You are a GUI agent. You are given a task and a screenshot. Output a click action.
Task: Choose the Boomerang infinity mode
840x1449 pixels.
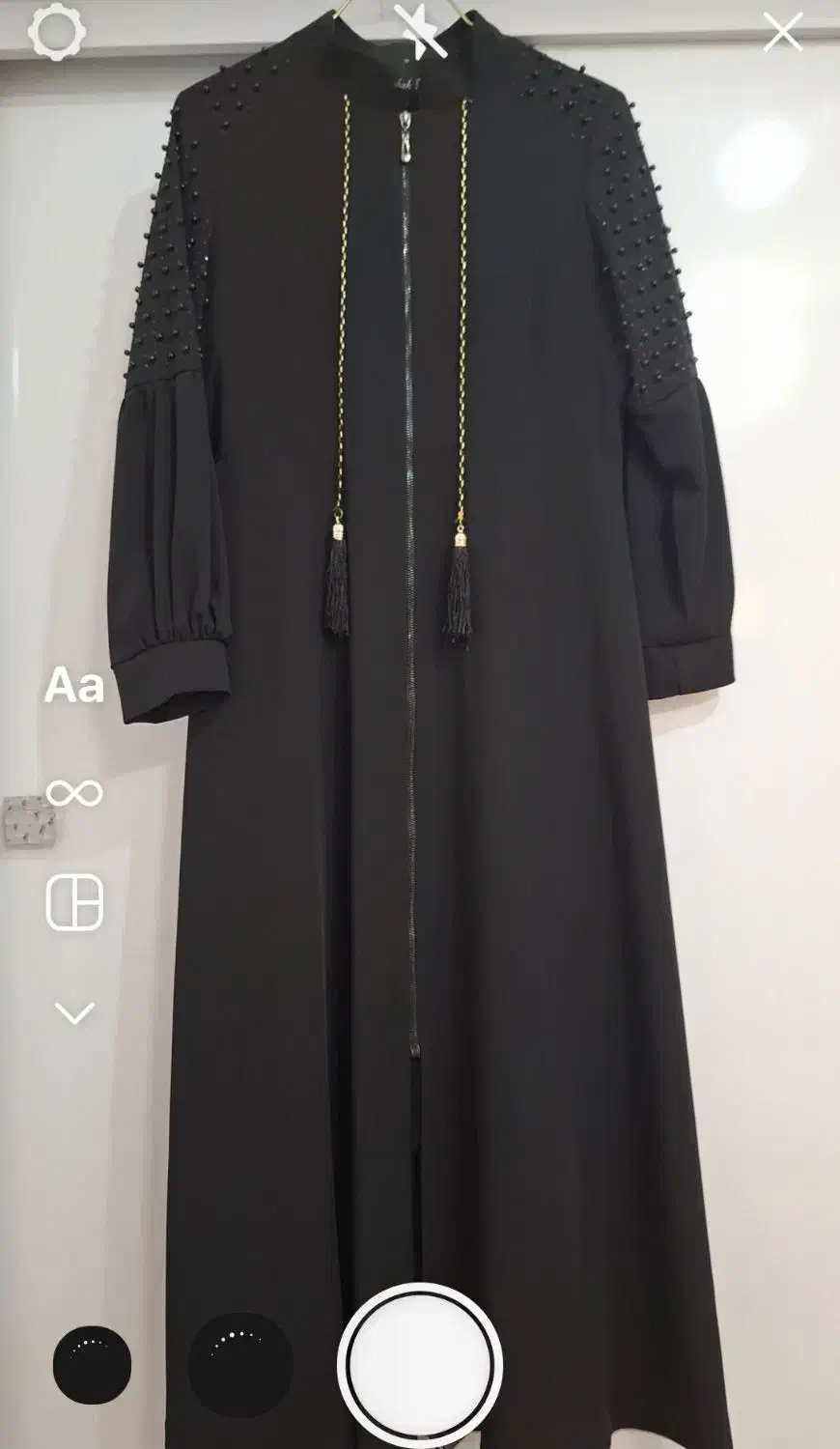(74, 793)
